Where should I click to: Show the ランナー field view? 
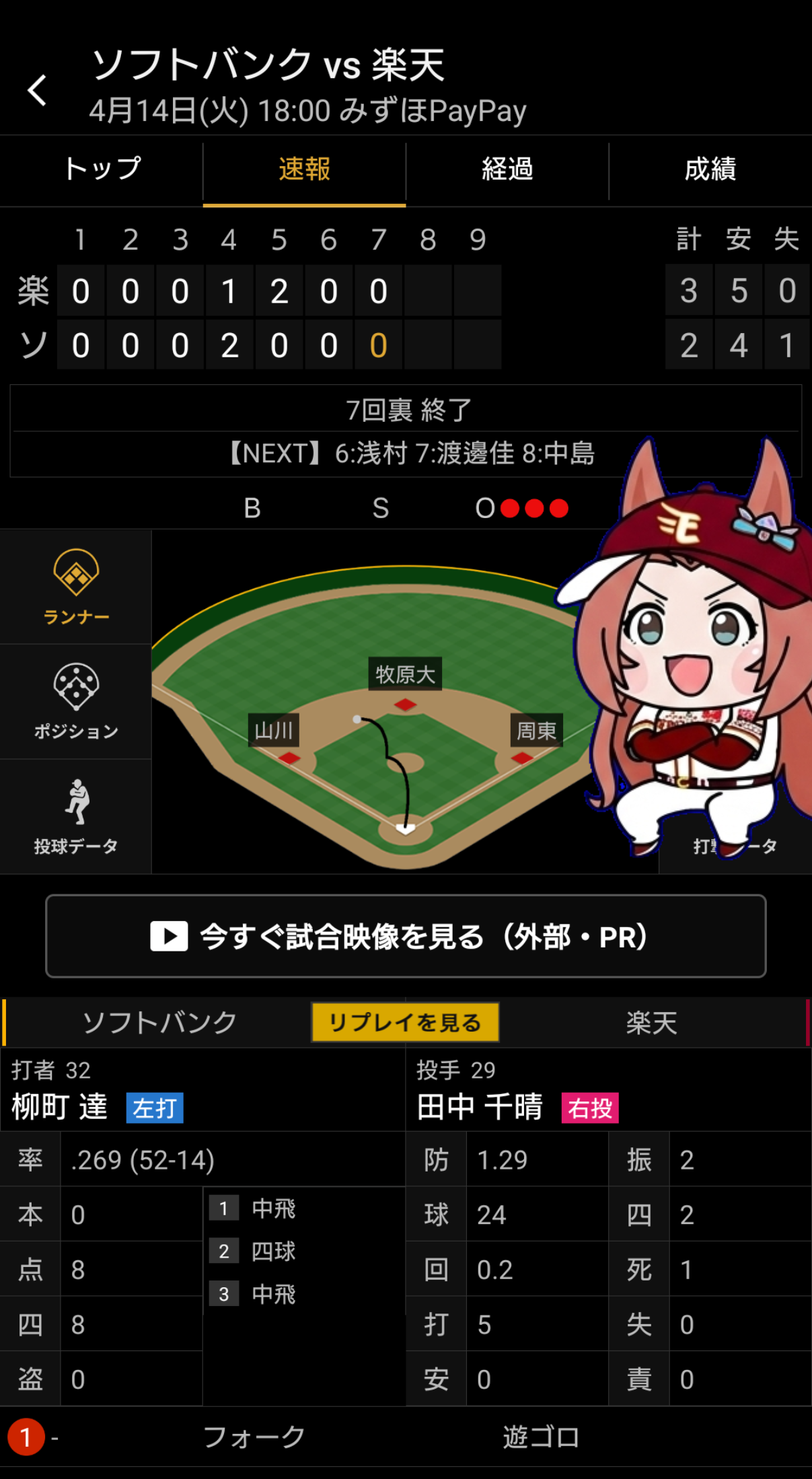[76, 587]
